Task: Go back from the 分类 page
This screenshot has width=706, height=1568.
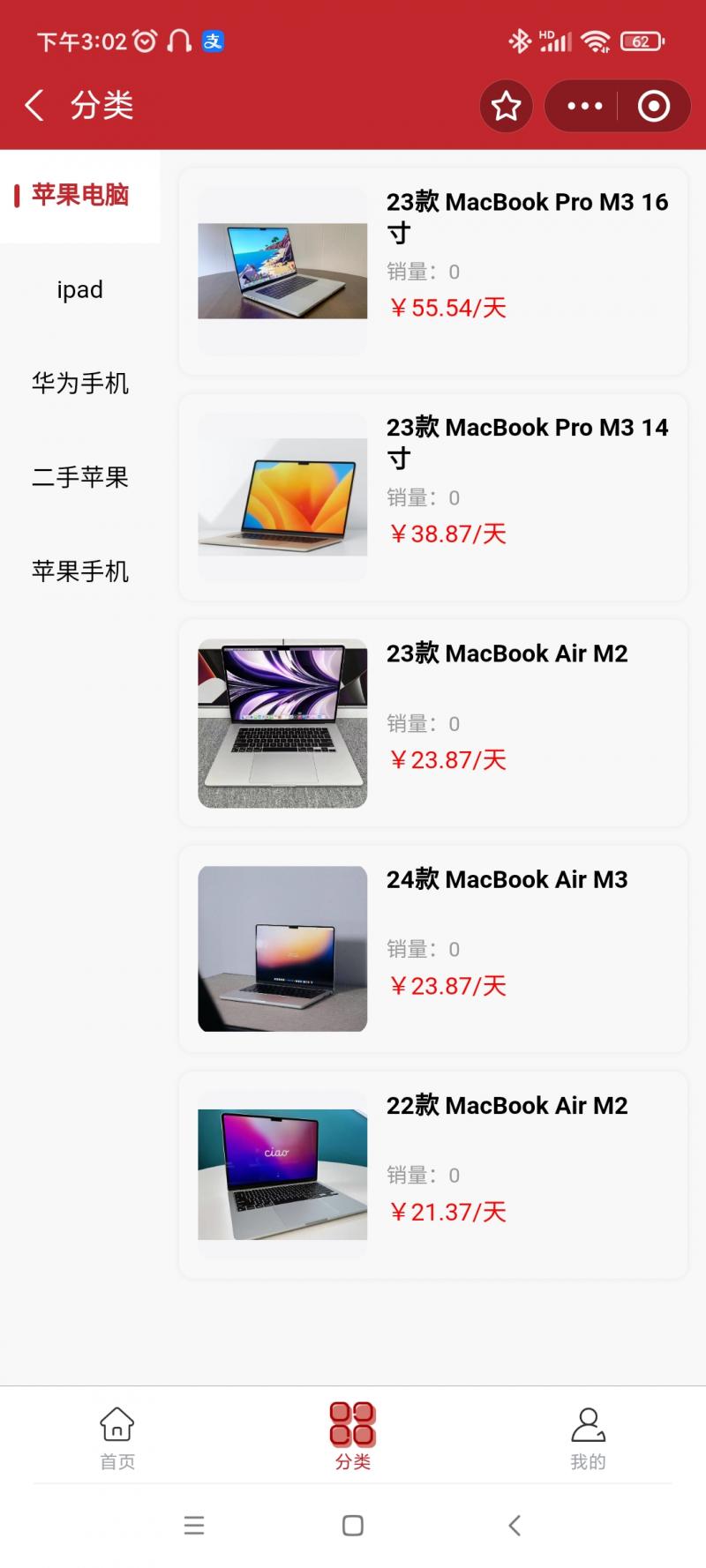Action: pyautogui.click(x=34, y=106)
